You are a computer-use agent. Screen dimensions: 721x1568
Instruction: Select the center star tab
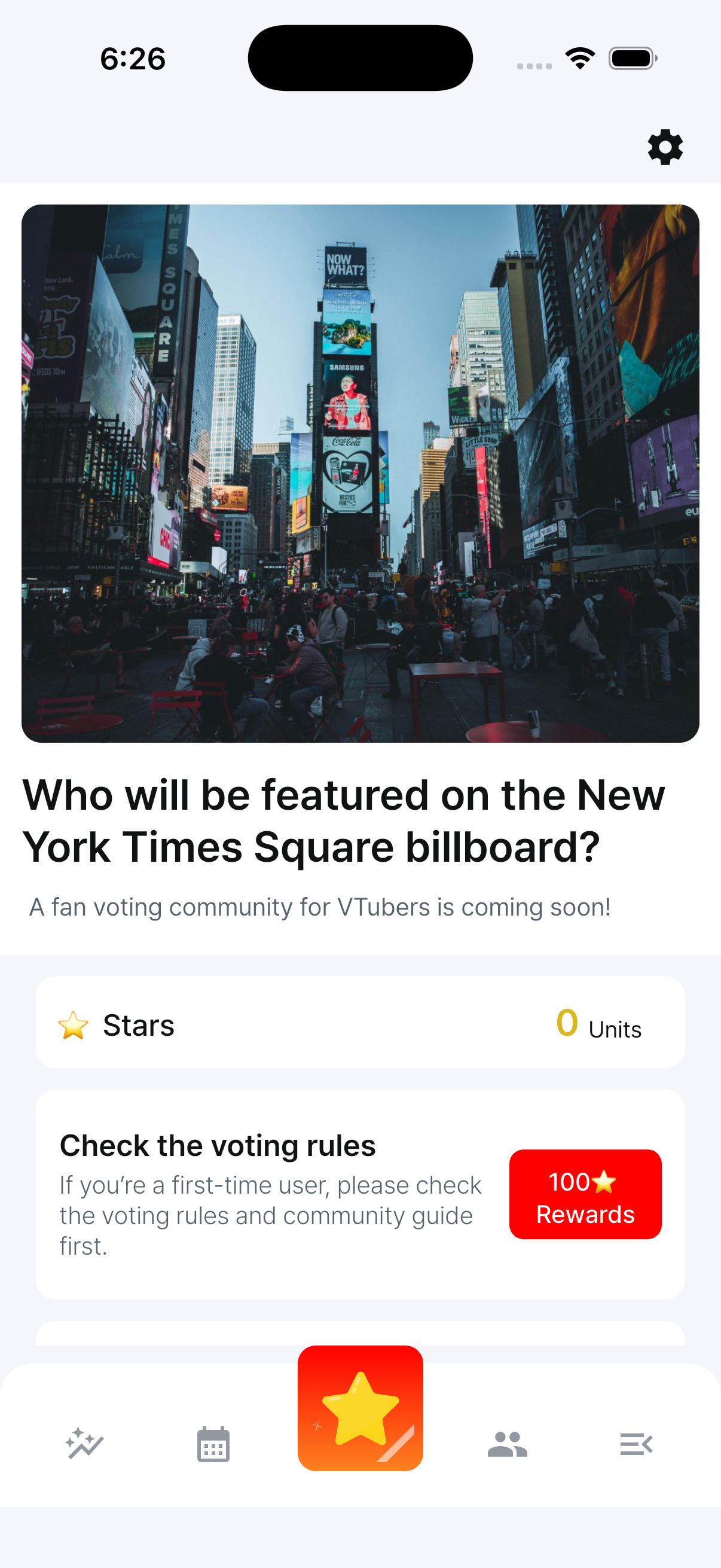(360, 1409)
